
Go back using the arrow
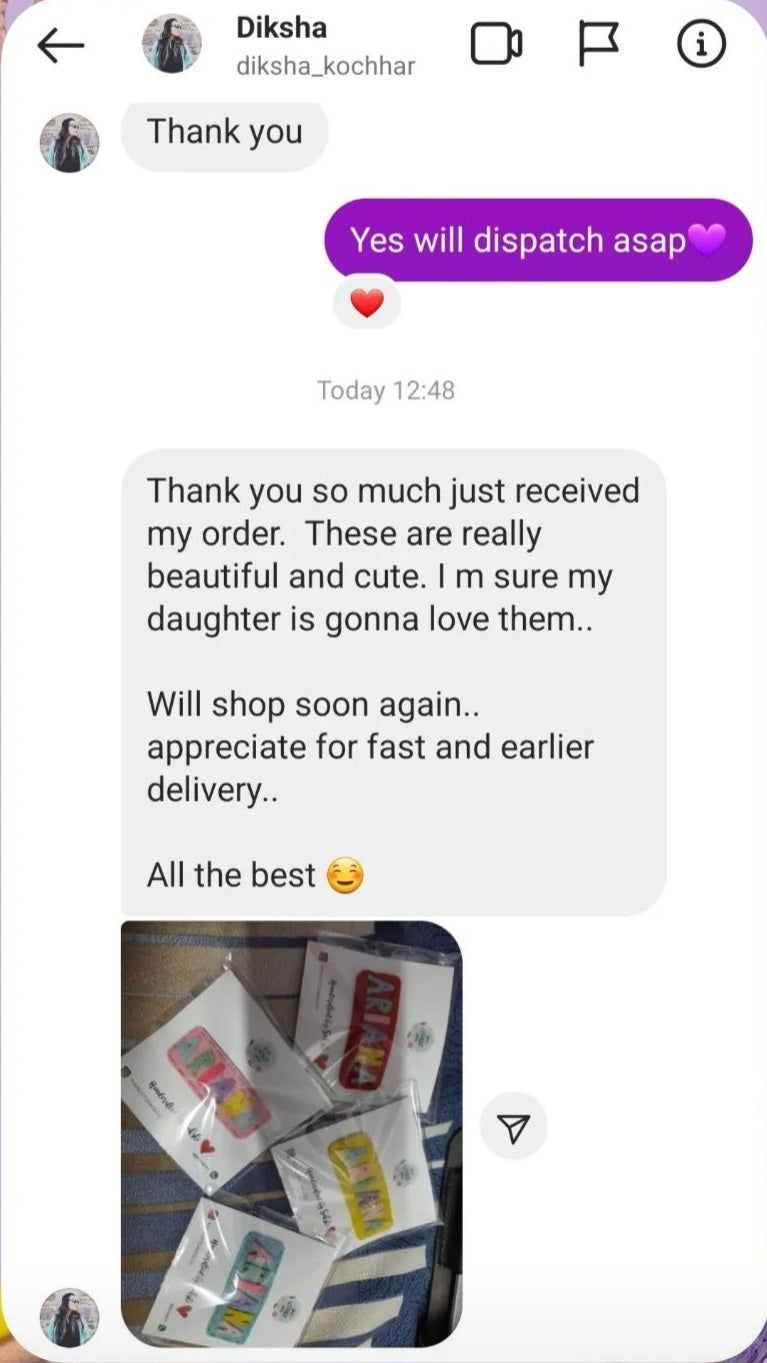tap(61, 45)
